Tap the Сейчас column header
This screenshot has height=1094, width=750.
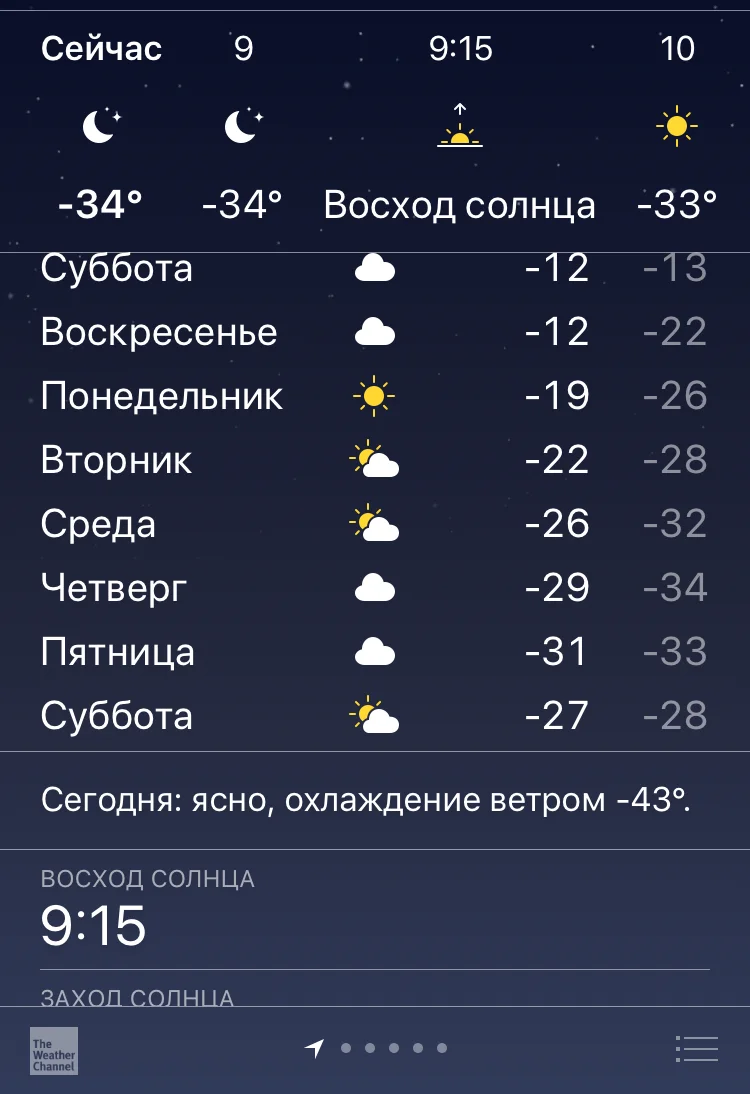101,49
